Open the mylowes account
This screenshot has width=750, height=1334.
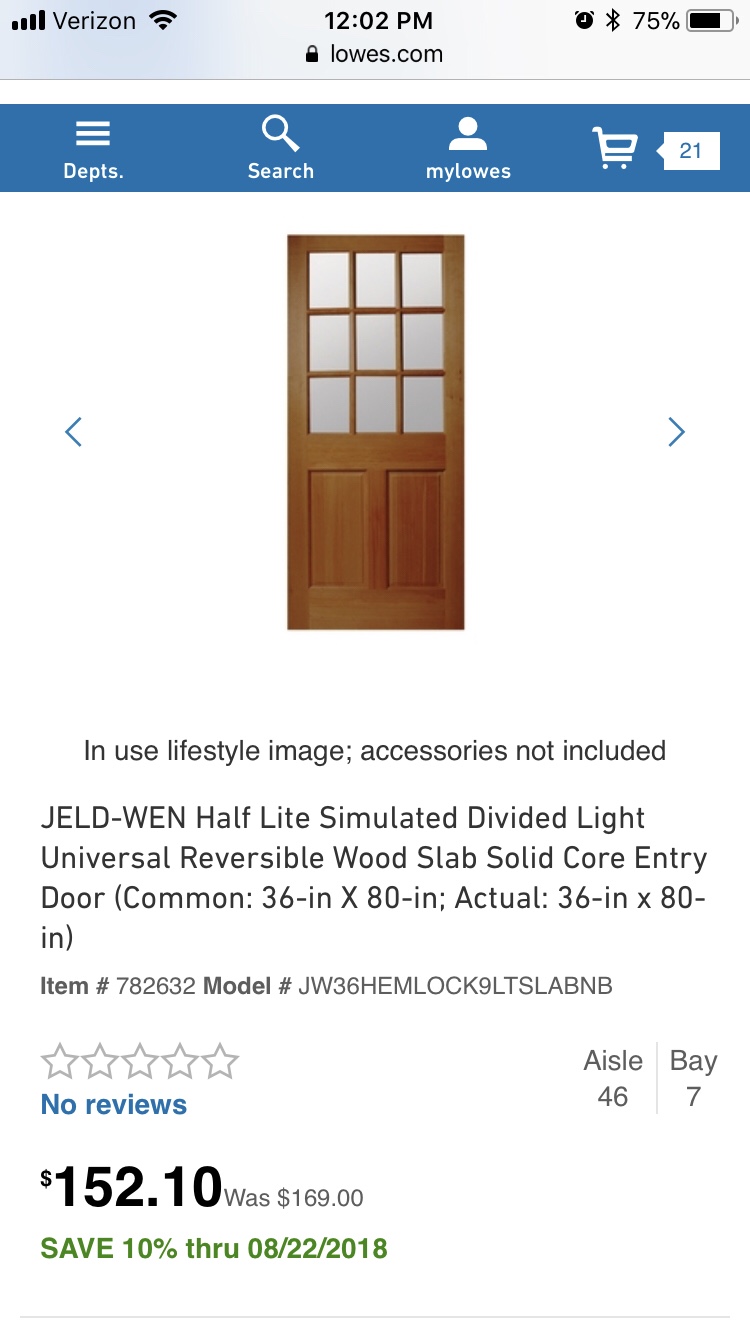[467, 150]
